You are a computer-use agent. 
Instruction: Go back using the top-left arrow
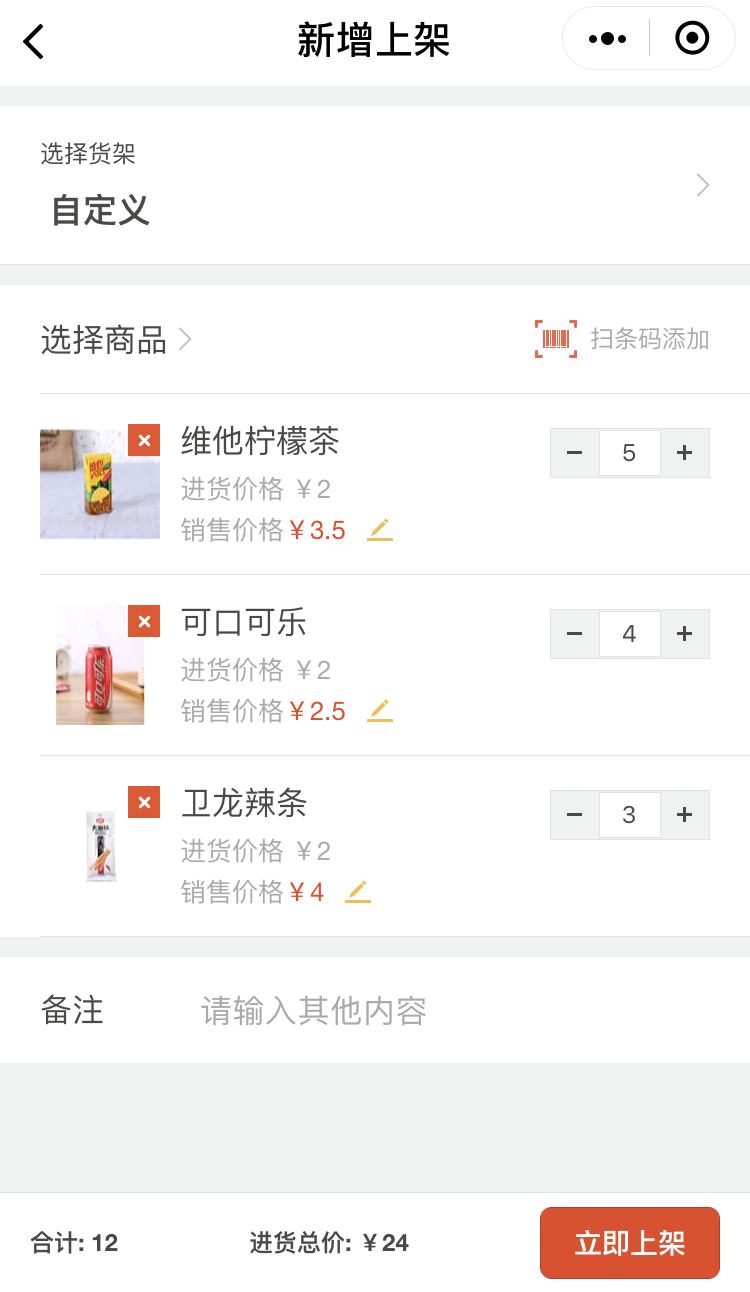(x=34, y=42)
